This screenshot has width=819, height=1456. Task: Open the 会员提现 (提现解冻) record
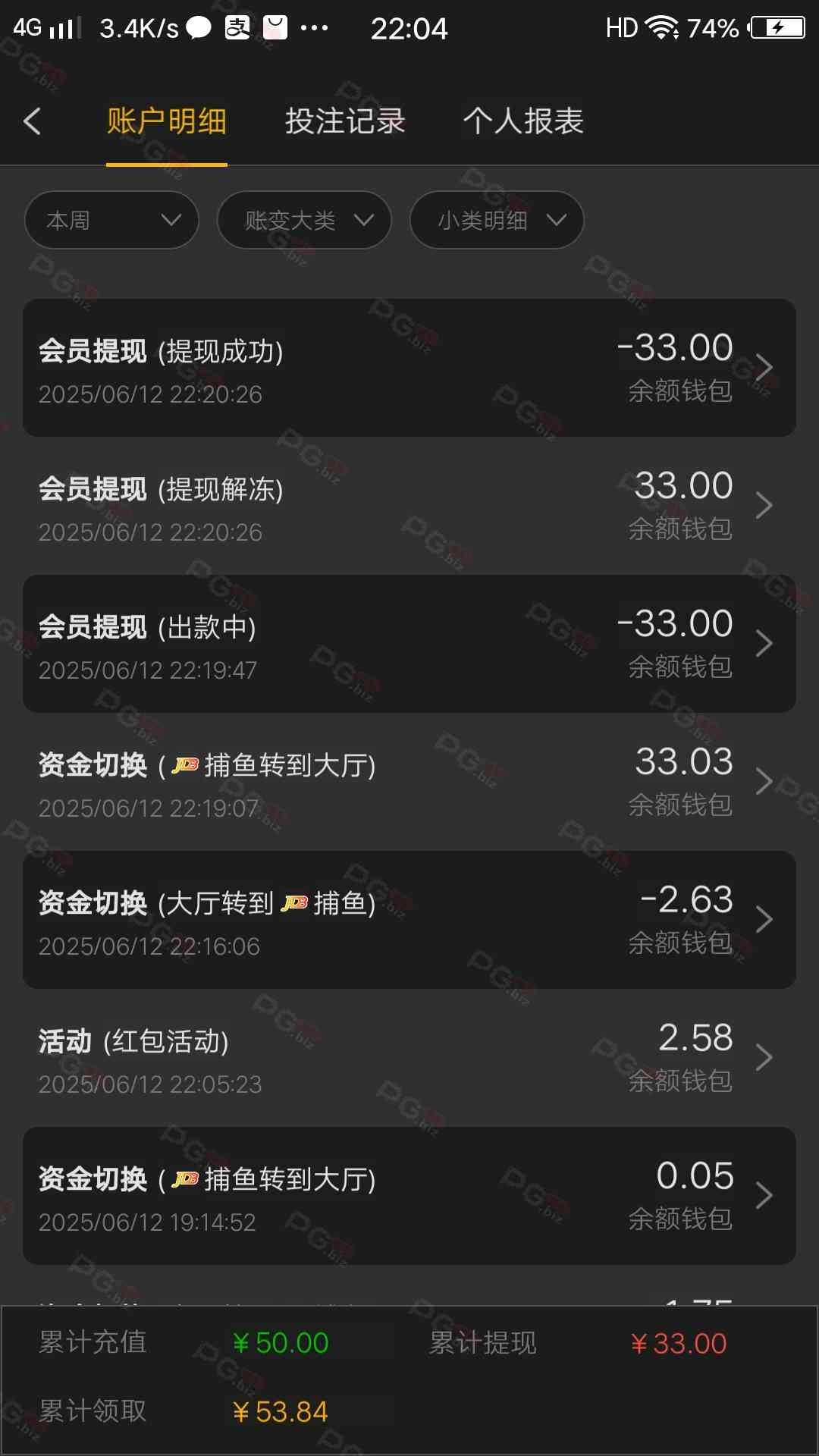pyautogui.click(x=409, y=506)
